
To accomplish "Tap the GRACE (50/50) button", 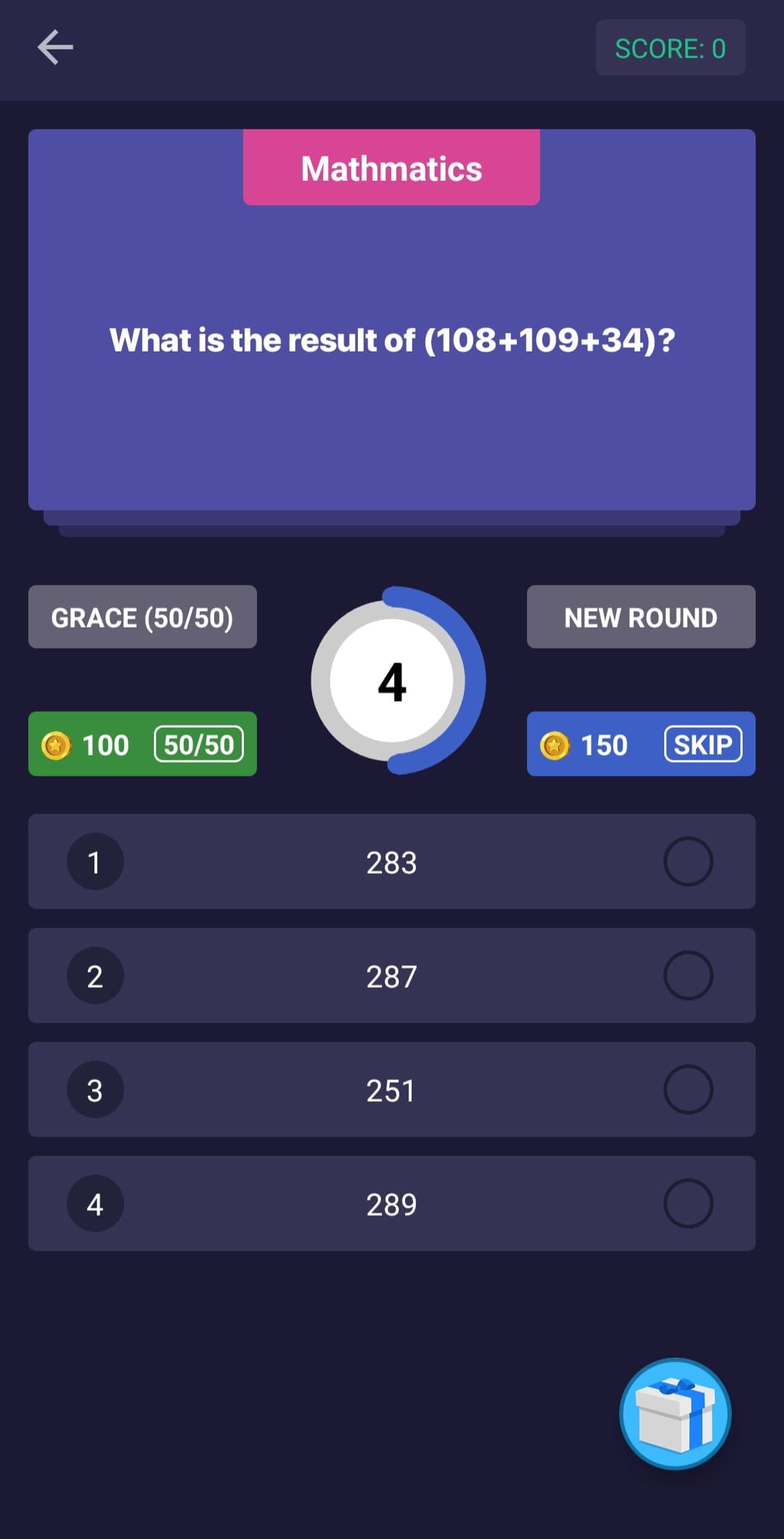I will pyautogui.click(x=142, y=617).
